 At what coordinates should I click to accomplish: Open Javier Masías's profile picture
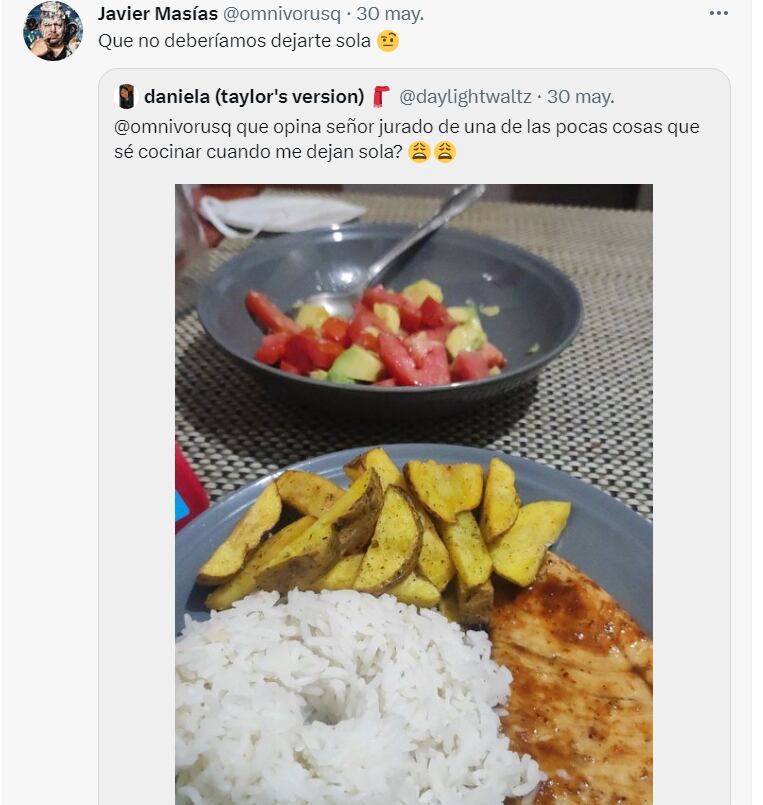tap(52, 31)
